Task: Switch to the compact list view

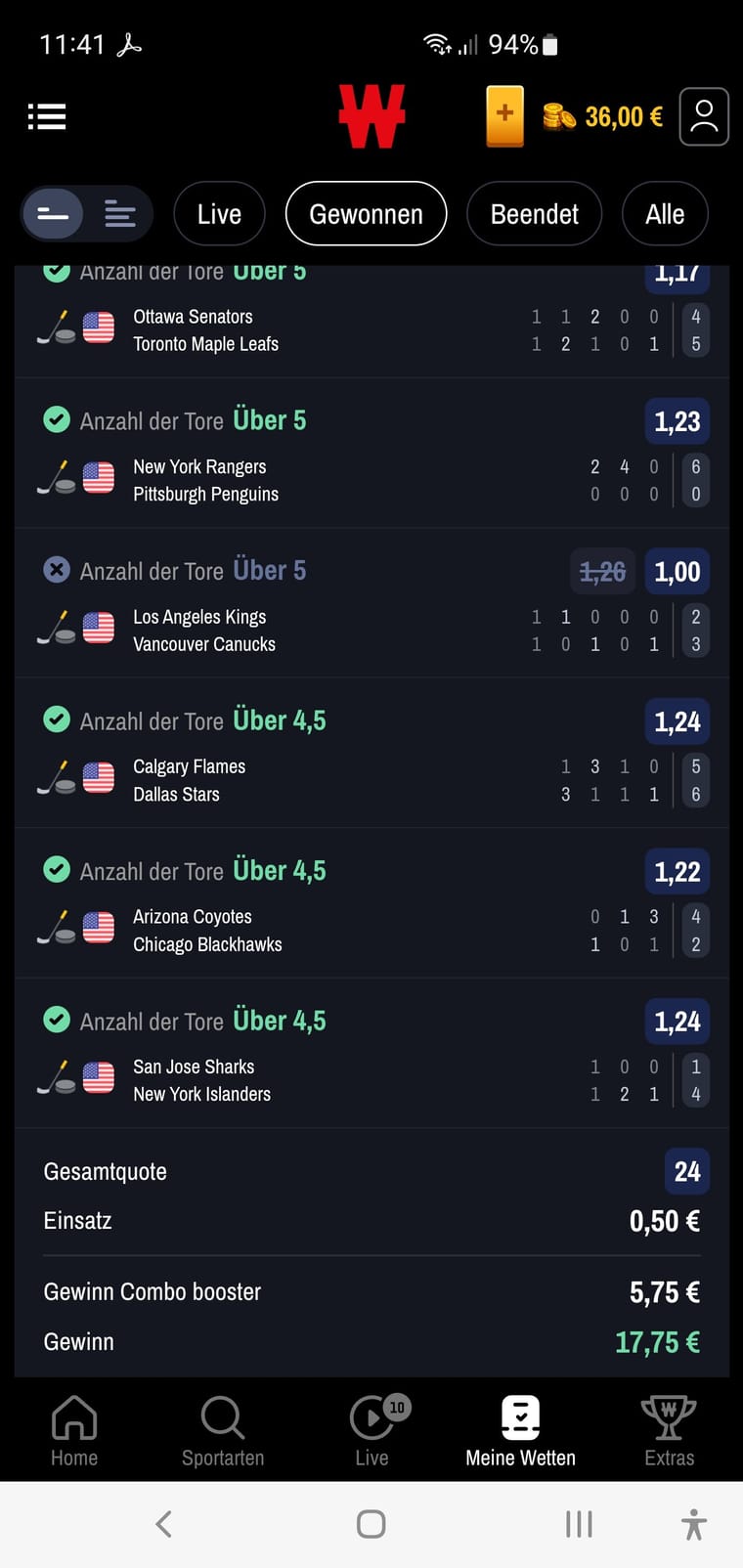Action: [53, 214]
